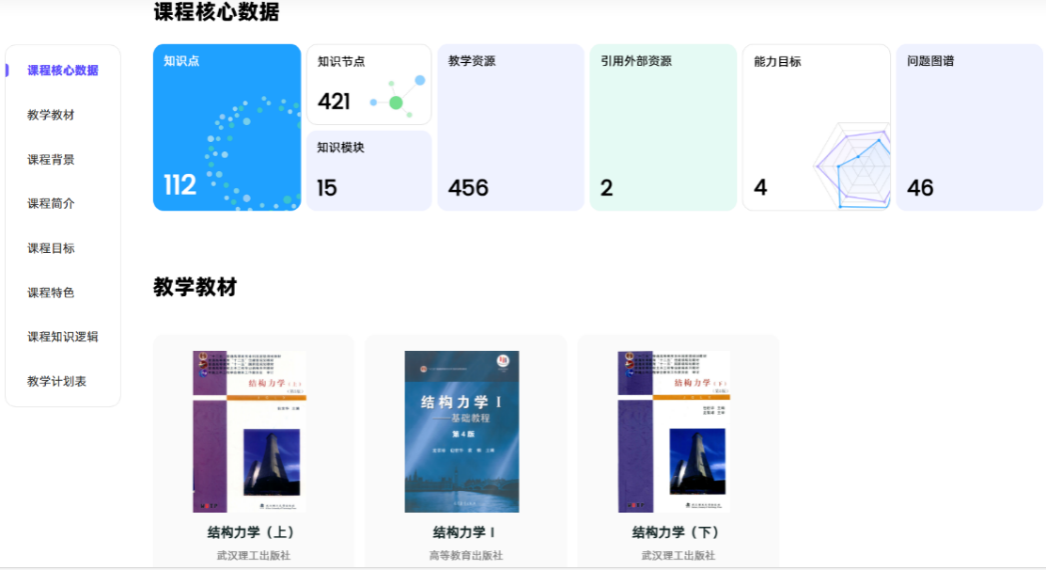The width and height of the screenshot is (1046, 570).
Task: Open textbook 结构力学（下）
Action: tap(677, 450)
